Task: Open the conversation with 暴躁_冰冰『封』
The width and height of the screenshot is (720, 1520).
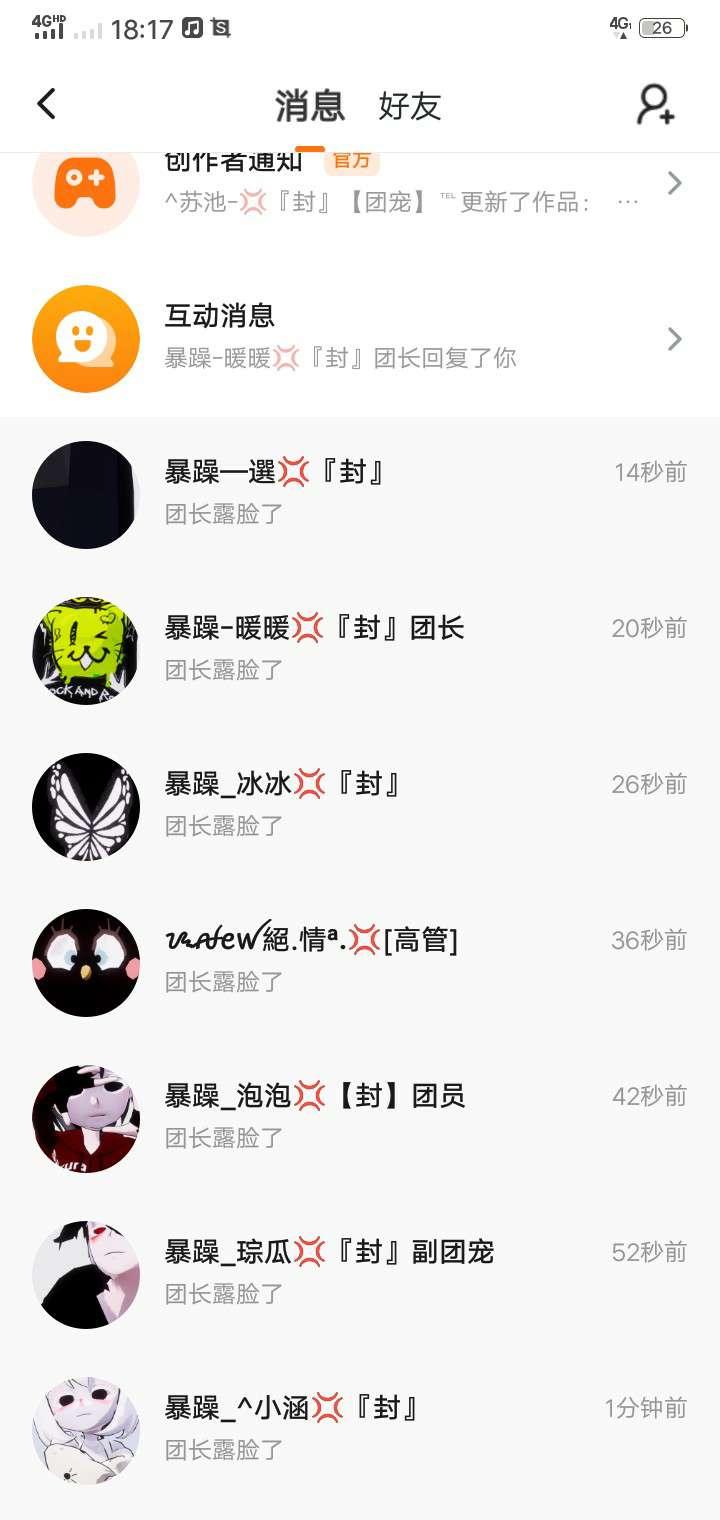Action: 360,806
